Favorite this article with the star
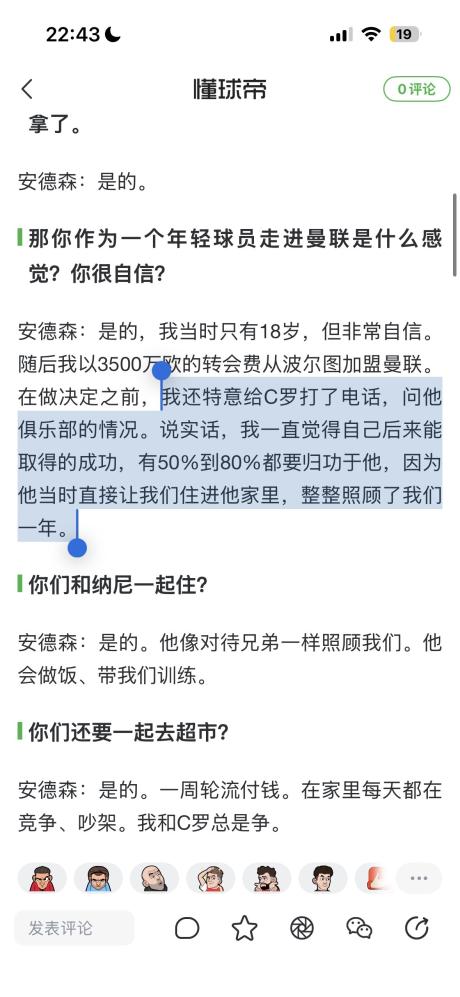Viewport: 460px width, 997px height. point(244,928)
